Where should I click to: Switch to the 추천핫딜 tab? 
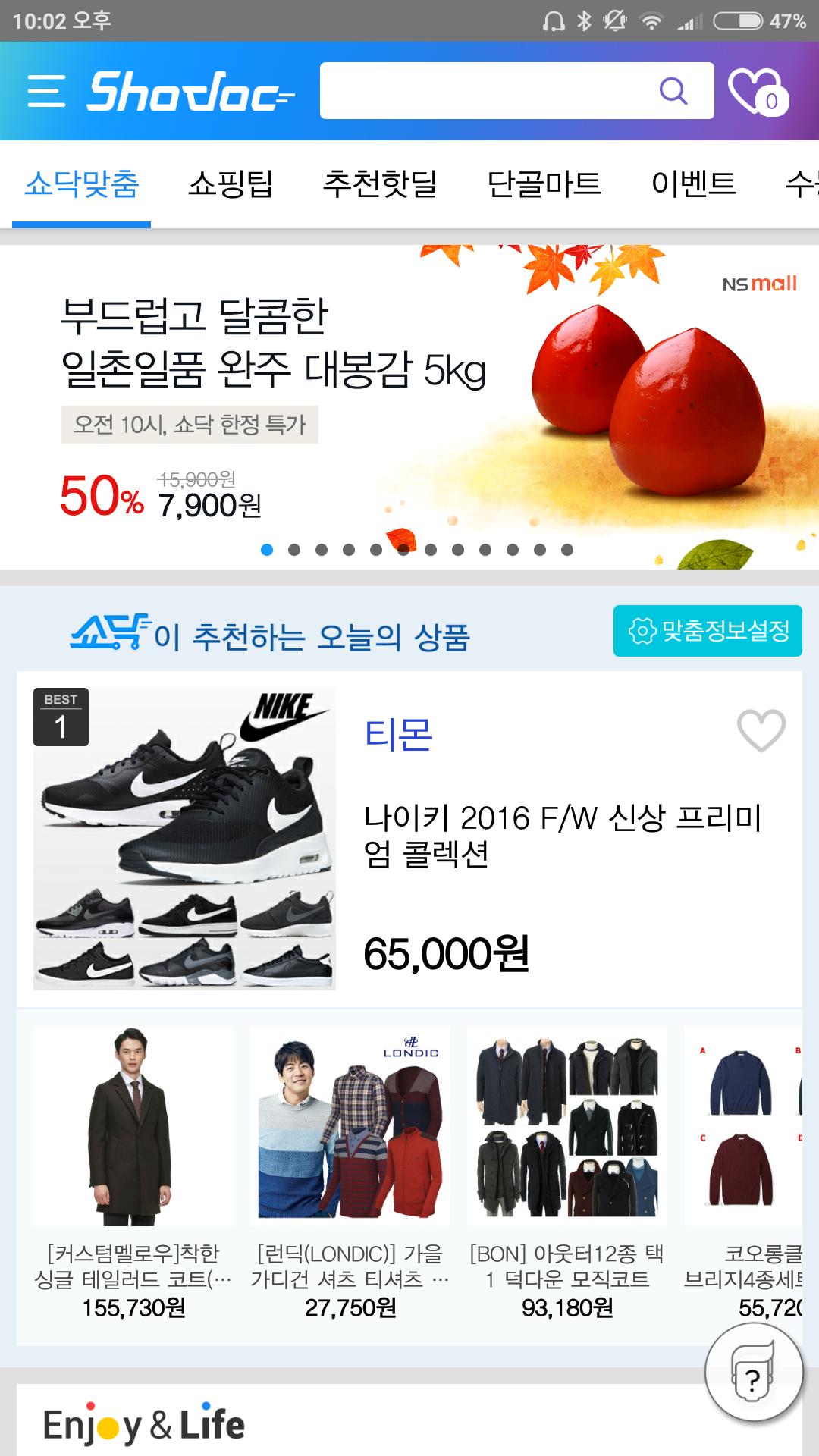[380, 184]
